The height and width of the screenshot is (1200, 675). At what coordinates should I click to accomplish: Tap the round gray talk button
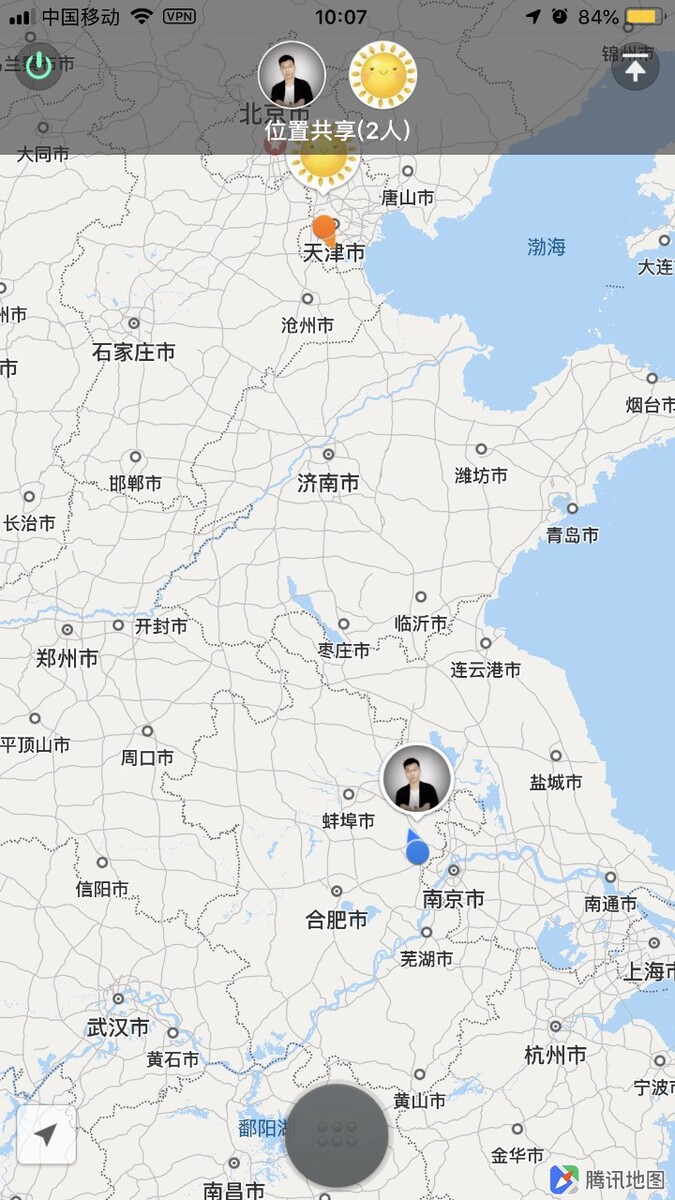click(x=337, y=1135)
